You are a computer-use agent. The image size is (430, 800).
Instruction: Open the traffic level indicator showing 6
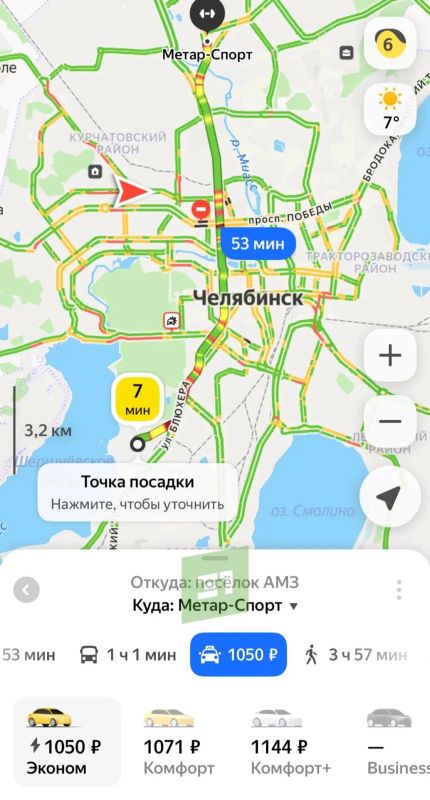coord(390,44)
